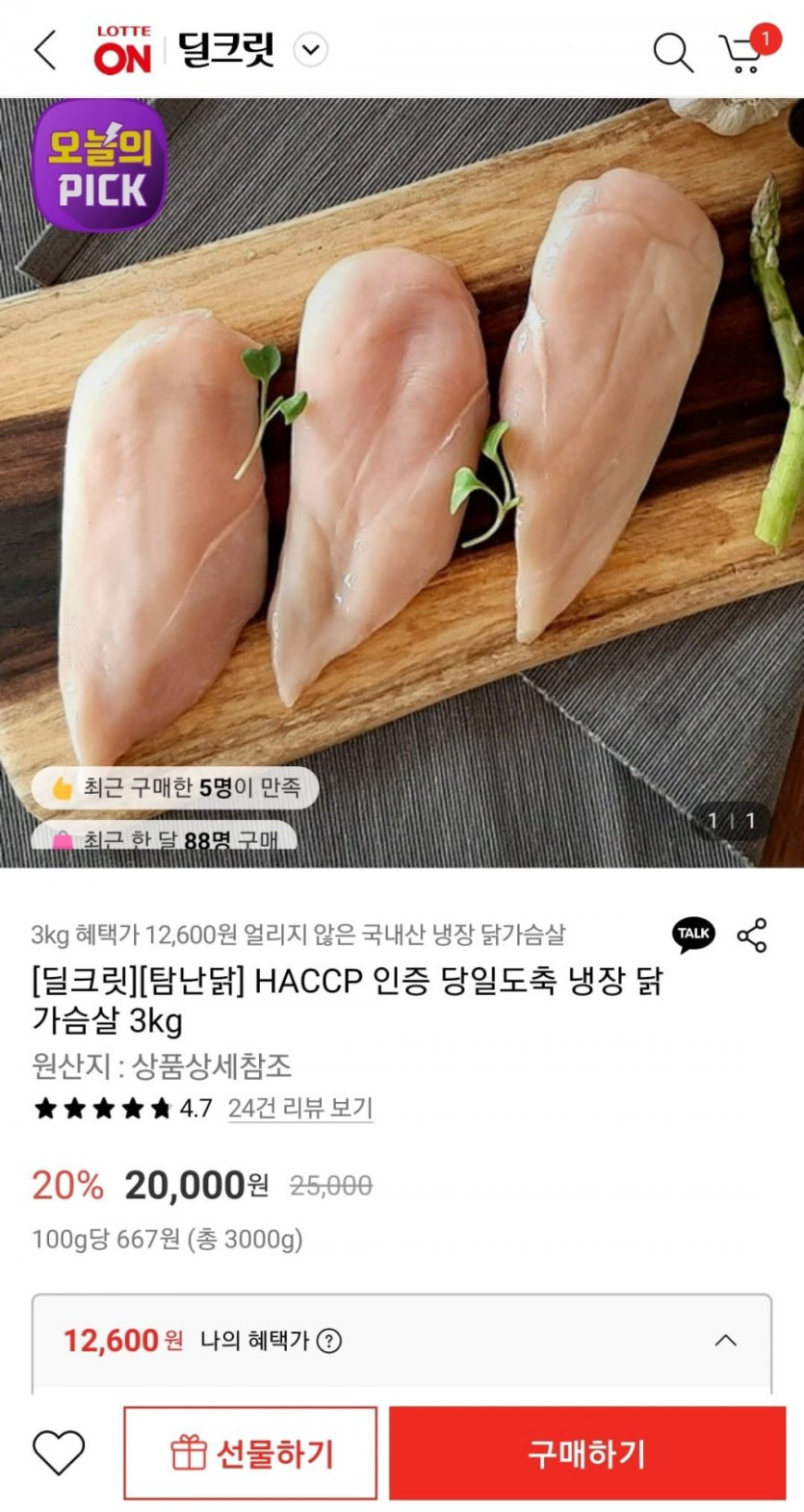Go back to the previous page
The width and height of the screenshot is (804, 1512).
[x=45, y=50]
